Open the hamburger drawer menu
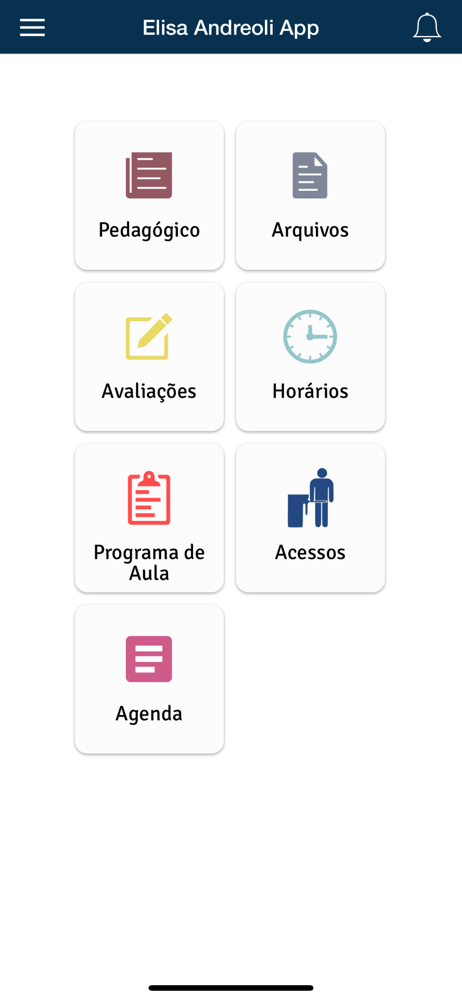Viewport: 462px width, 1000px height. coord(32,27)
